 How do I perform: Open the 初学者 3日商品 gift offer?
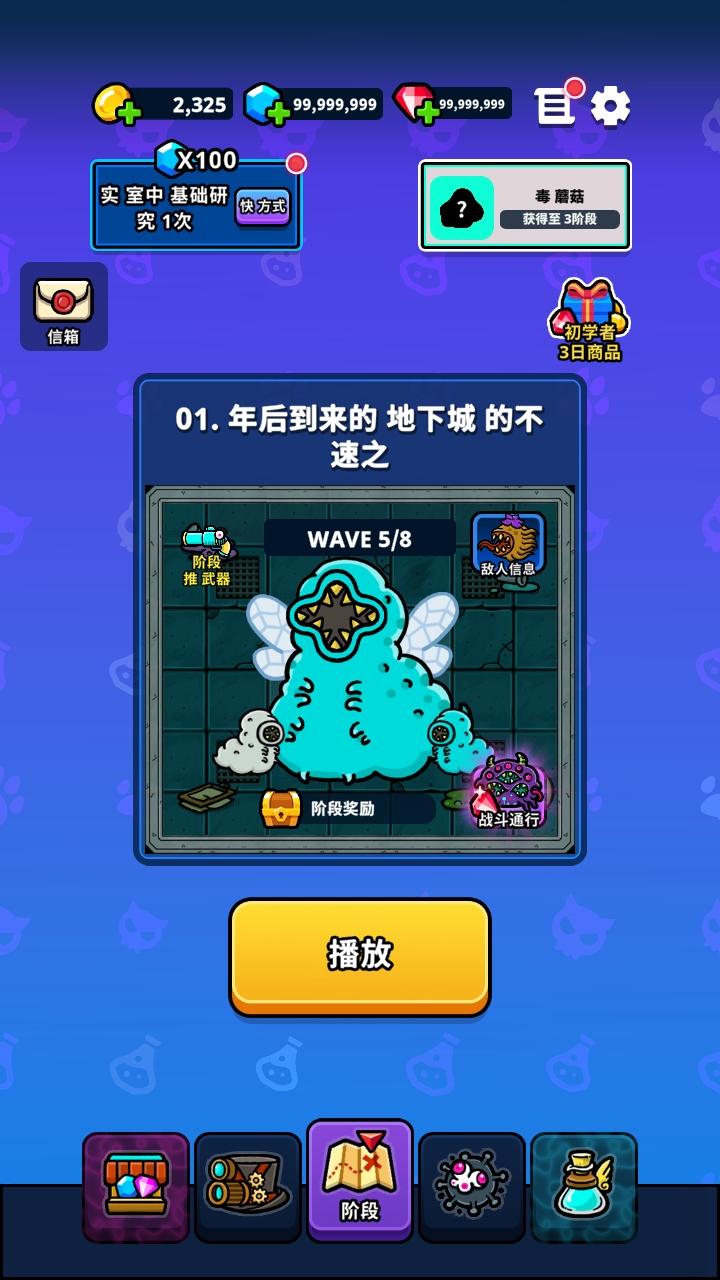tap(589, 320)
